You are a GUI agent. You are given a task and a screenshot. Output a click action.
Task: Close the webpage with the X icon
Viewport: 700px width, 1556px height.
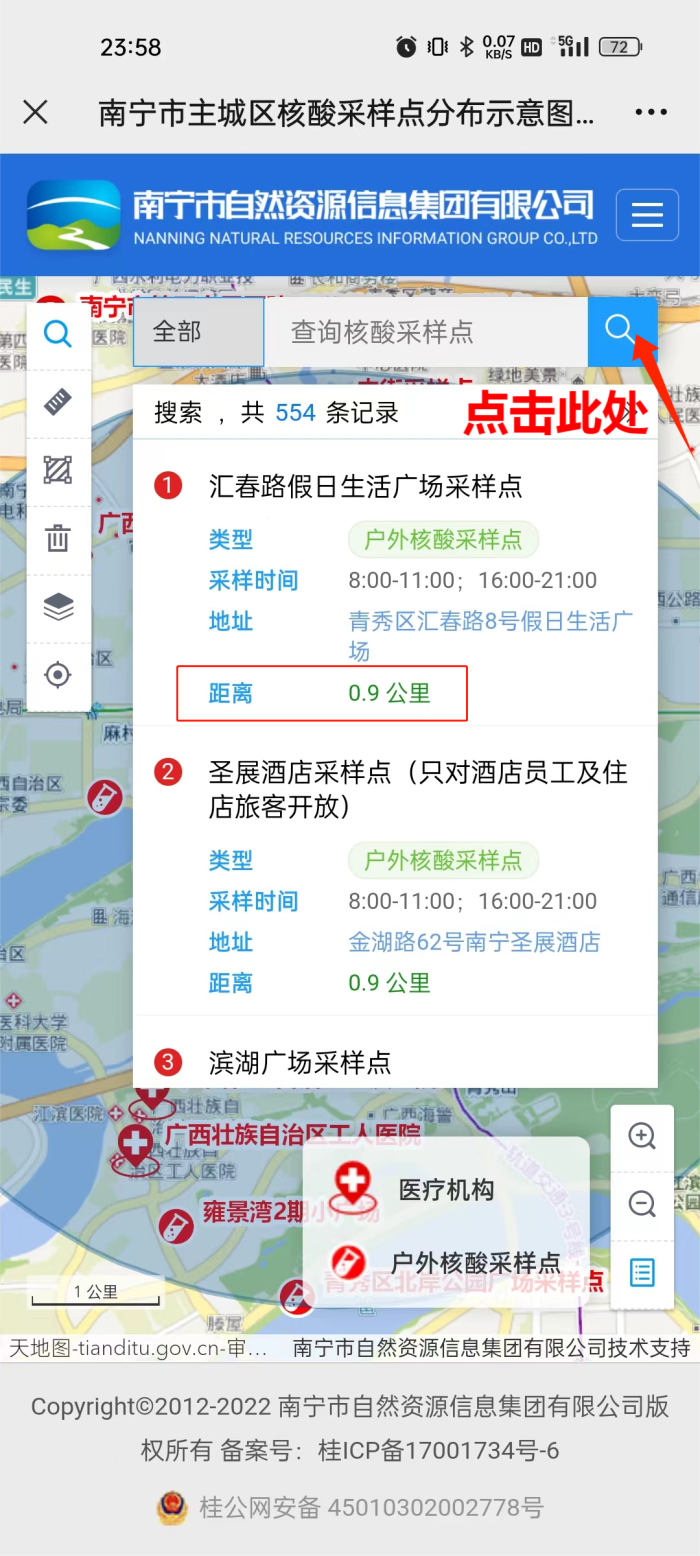pyautogui.click(x=35, y=112)
